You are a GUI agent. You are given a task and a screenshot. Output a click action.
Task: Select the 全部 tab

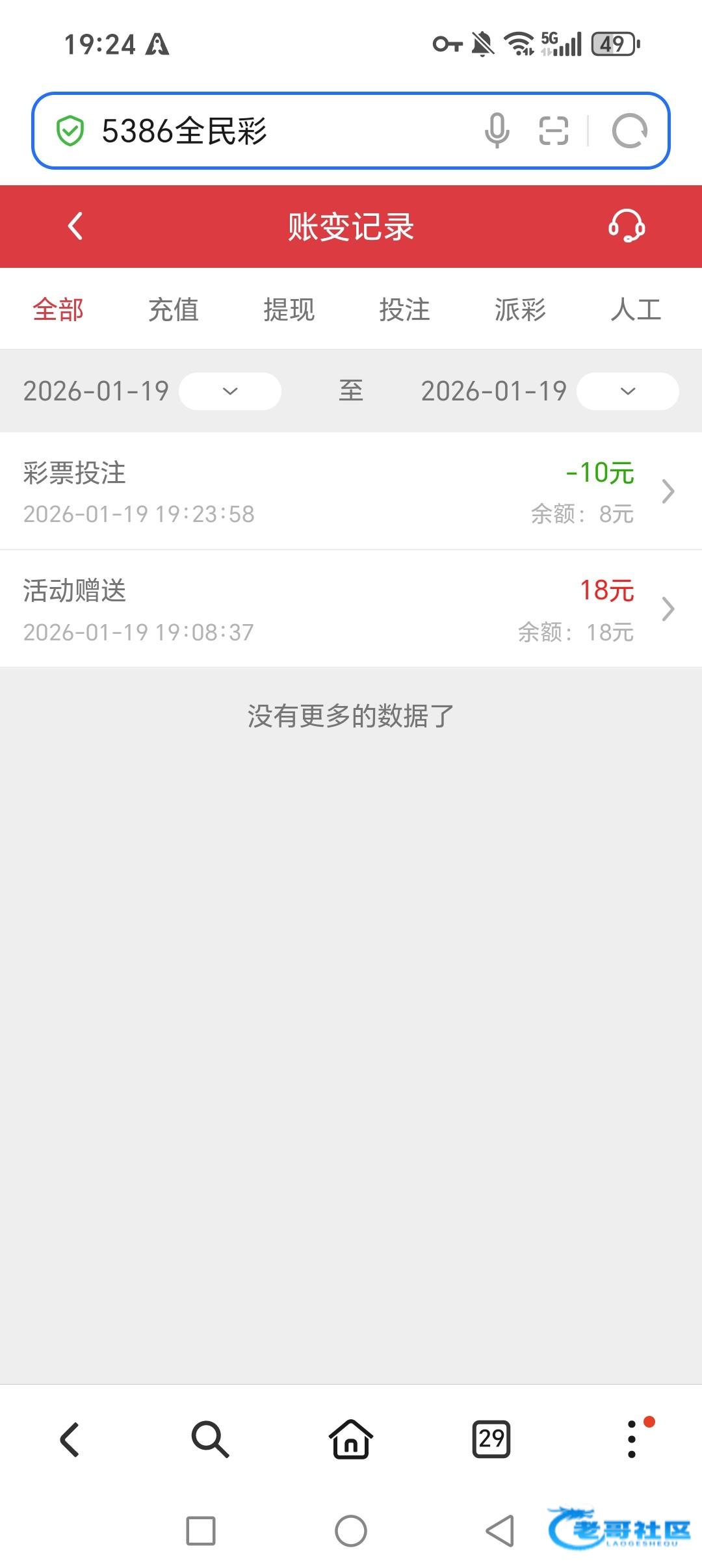coord(58,309)
